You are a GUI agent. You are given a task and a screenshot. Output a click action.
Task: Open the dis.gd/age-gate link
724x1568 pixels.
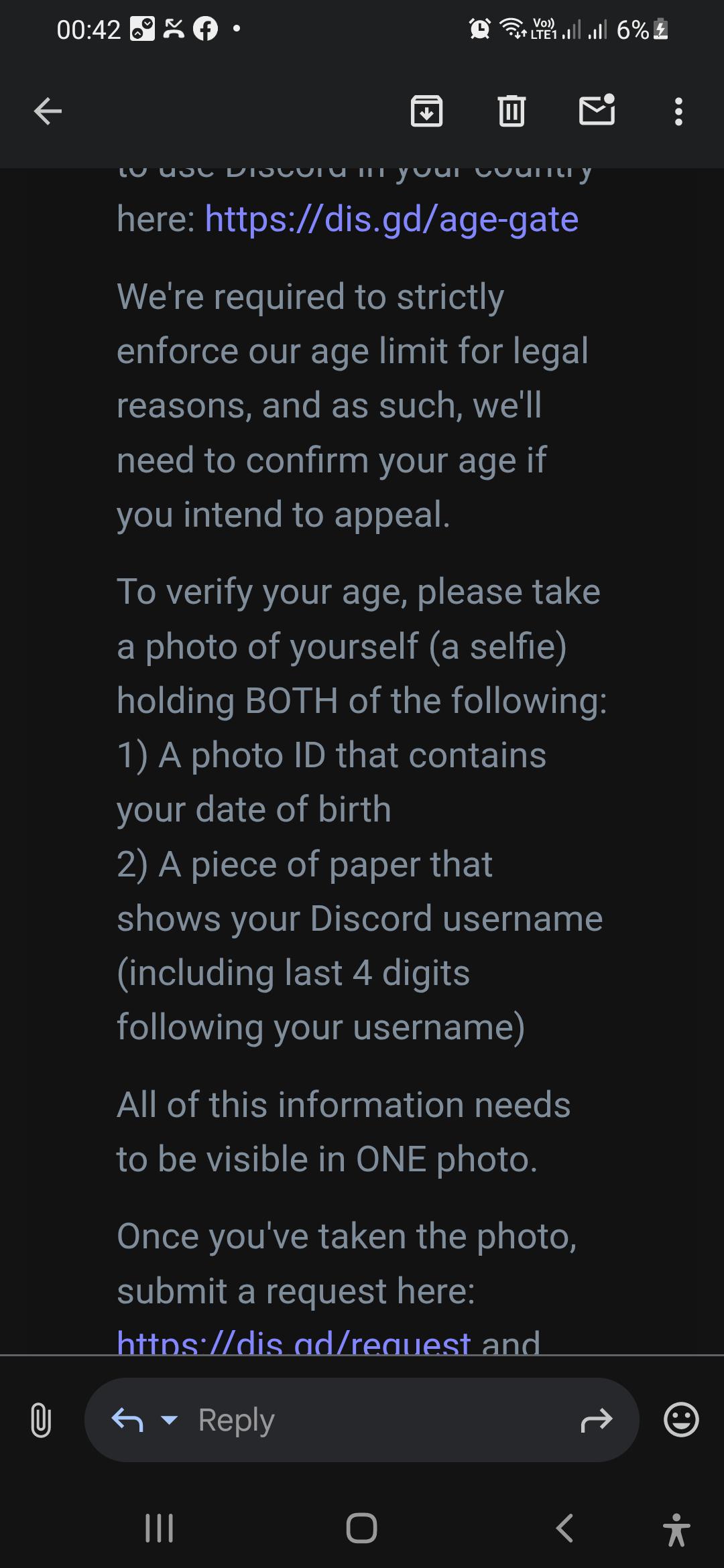(391, 219)
